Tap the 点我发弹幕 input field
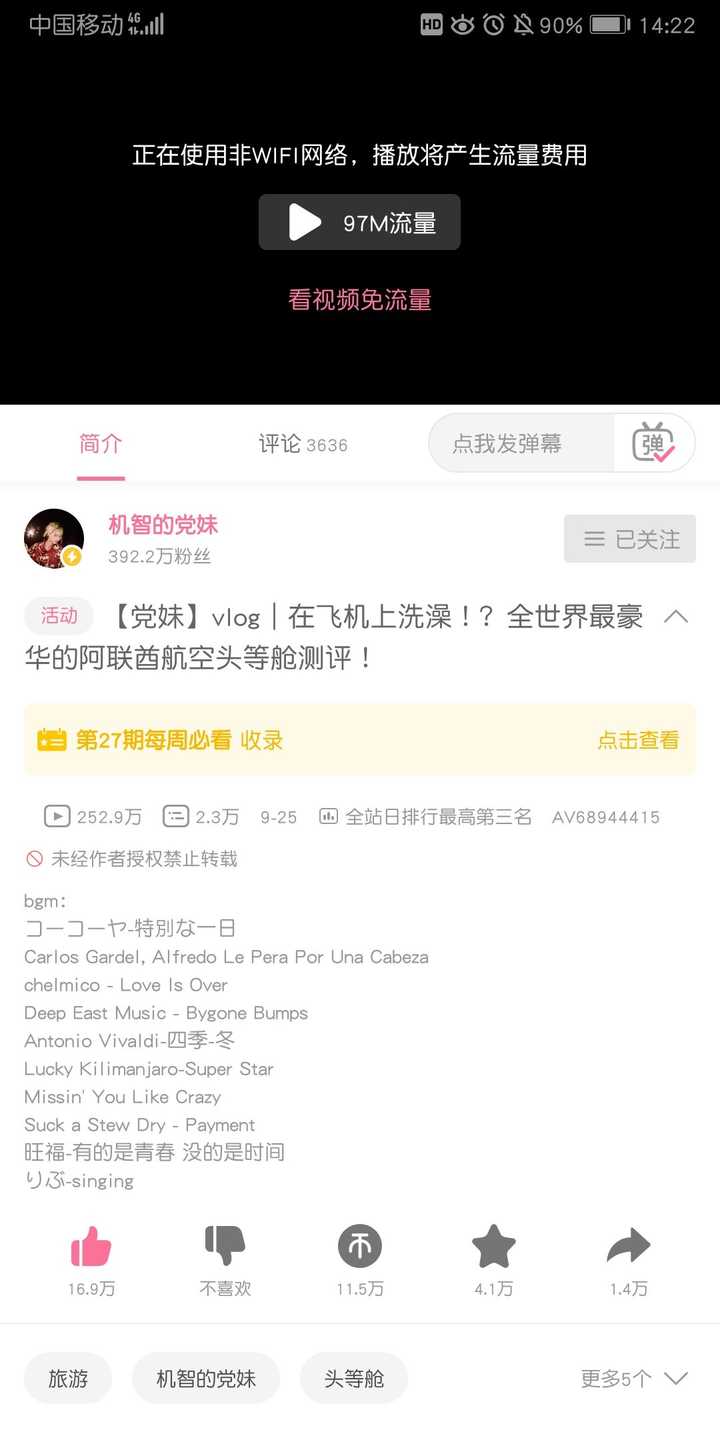The width and height of the screenshot is (720, 1440). [x=521, y=443]
